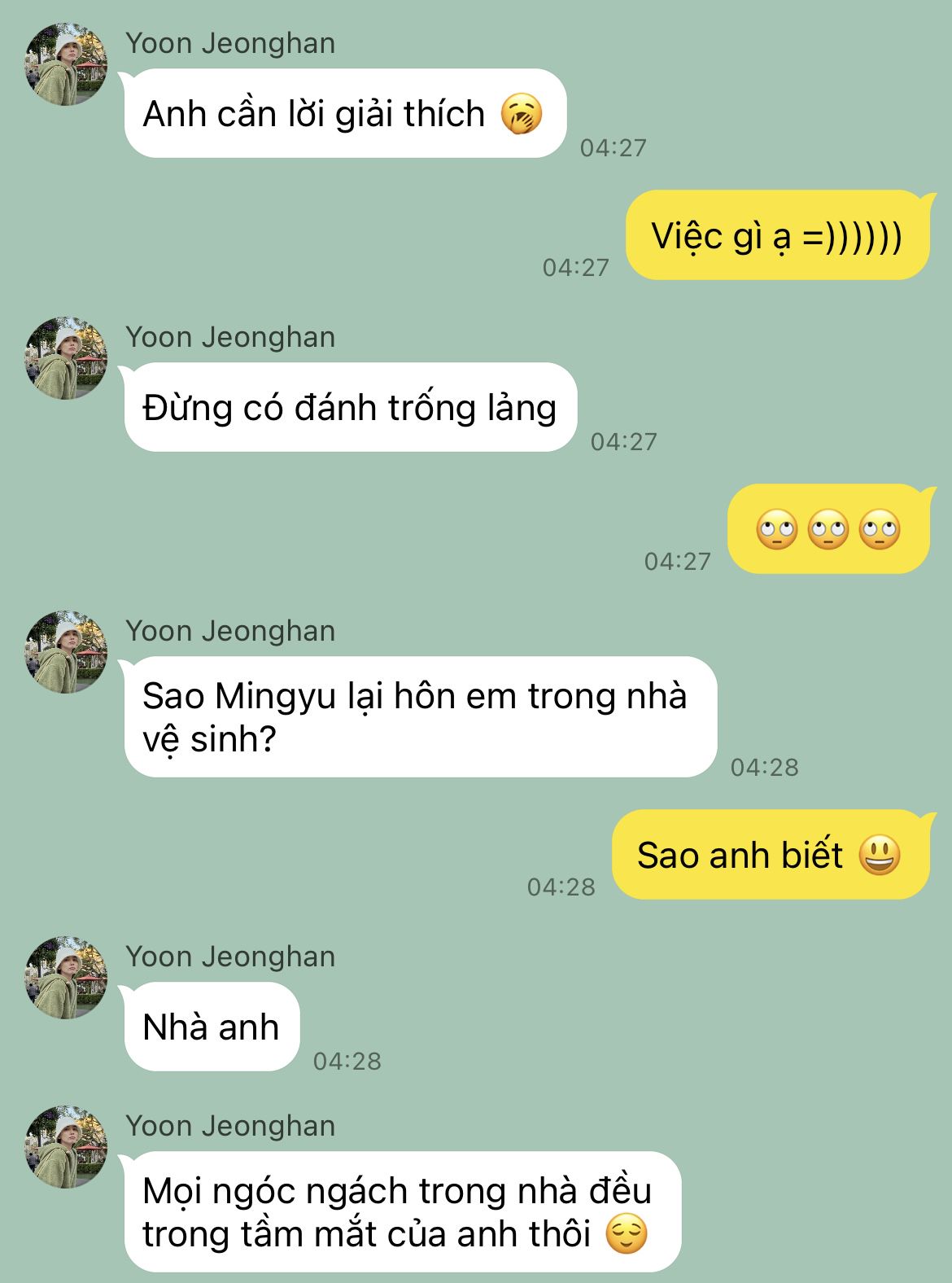
Task: Tap avatar next to "Mọi ngóc ngách trong nhà" message
Action: coord(67,1147)
